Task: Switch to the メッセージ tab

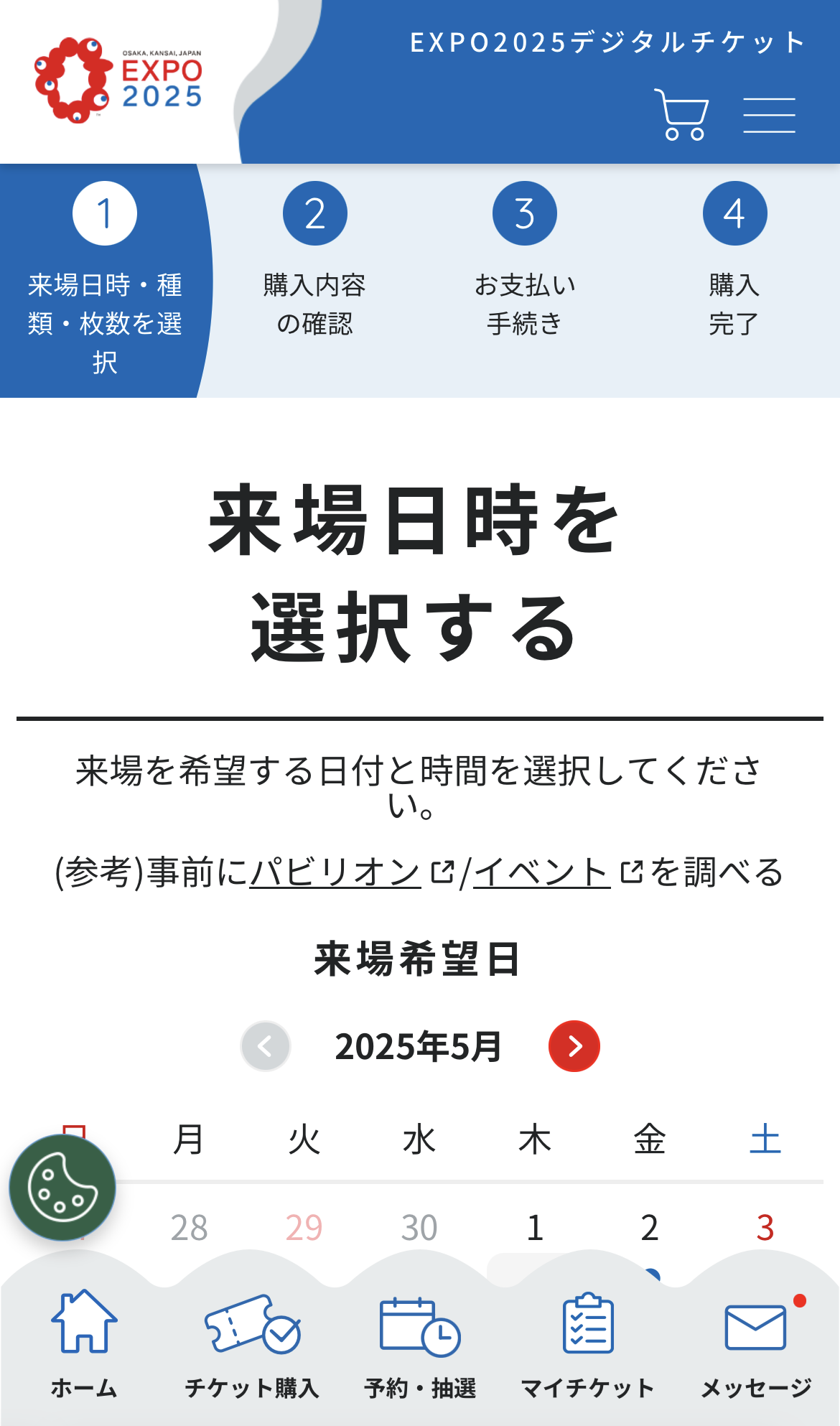Action: (x=756, y=1344)
